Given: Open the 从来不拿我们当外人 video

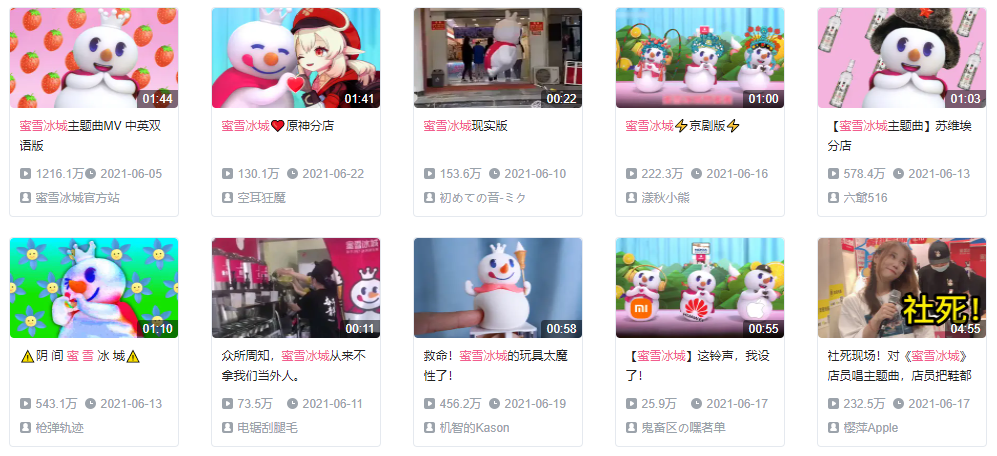Looking at the screenshot, I should [x=295, y=288].
